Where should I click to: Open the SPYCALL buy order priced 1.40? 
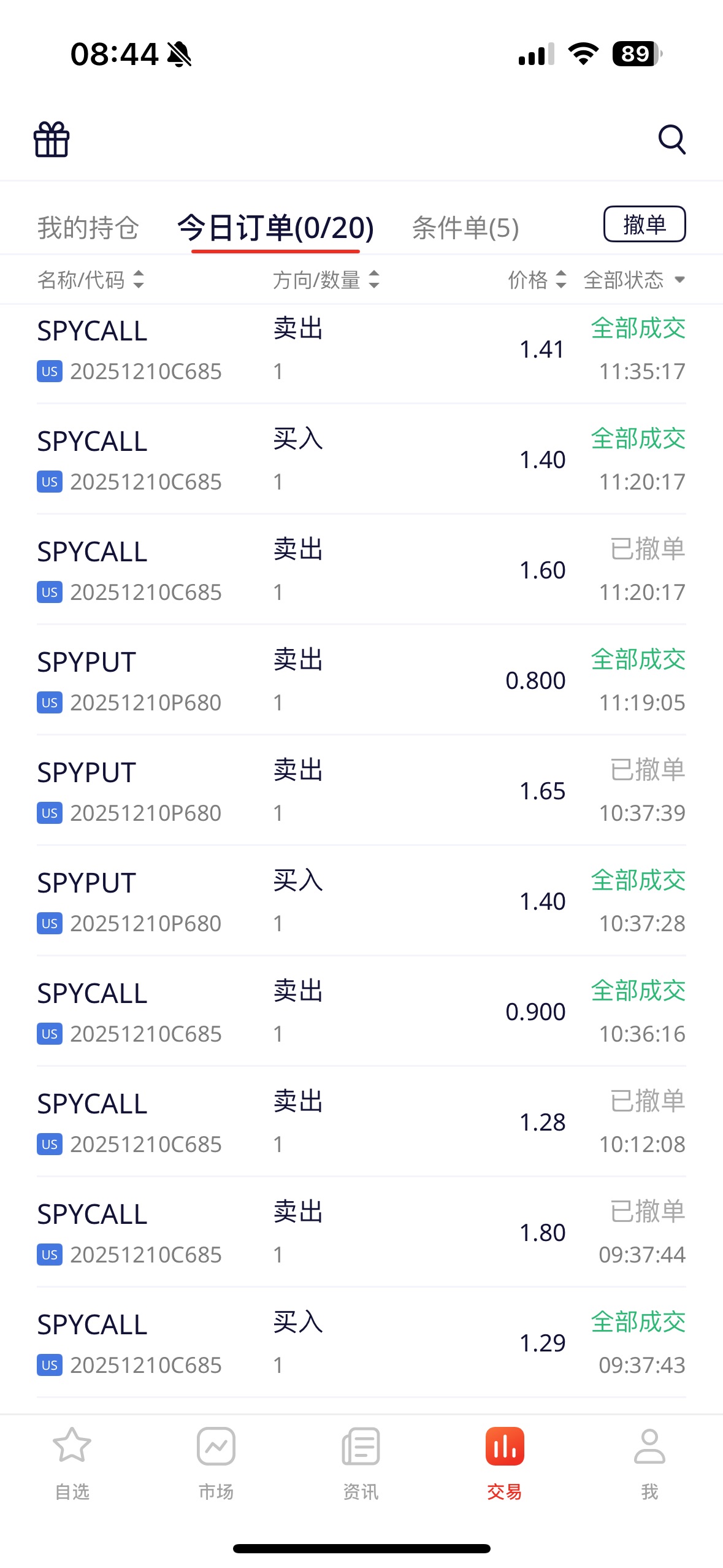(361, 460)
